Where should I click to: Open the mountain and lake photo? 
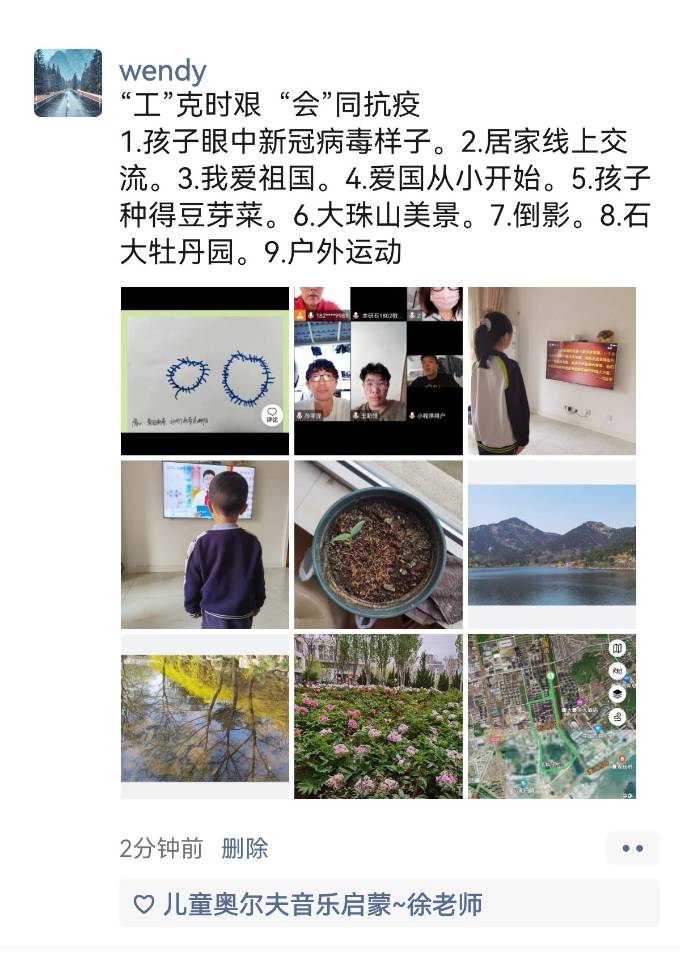[x=551, y=544]
